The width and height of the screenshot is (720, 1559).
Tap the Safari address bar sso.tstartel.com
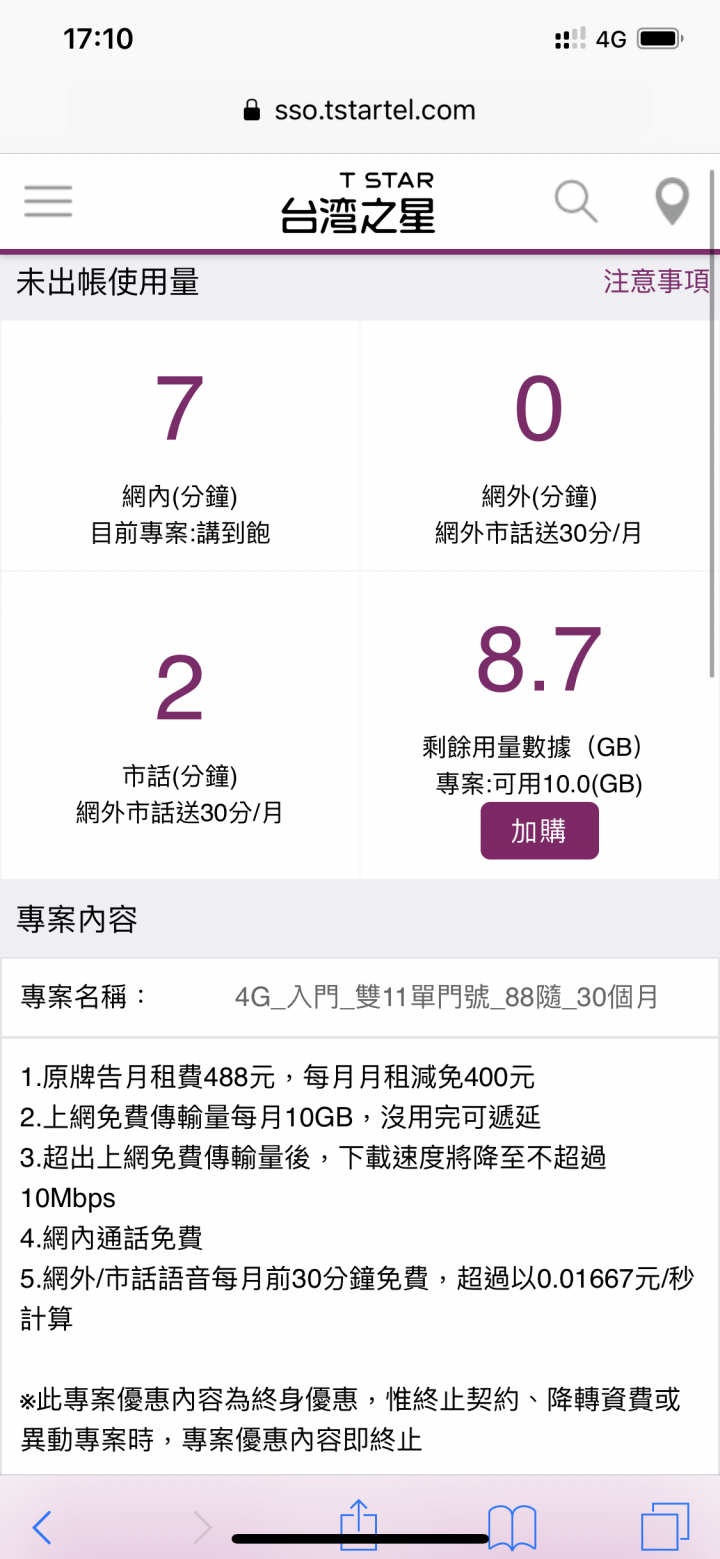[x=360, y=110]
